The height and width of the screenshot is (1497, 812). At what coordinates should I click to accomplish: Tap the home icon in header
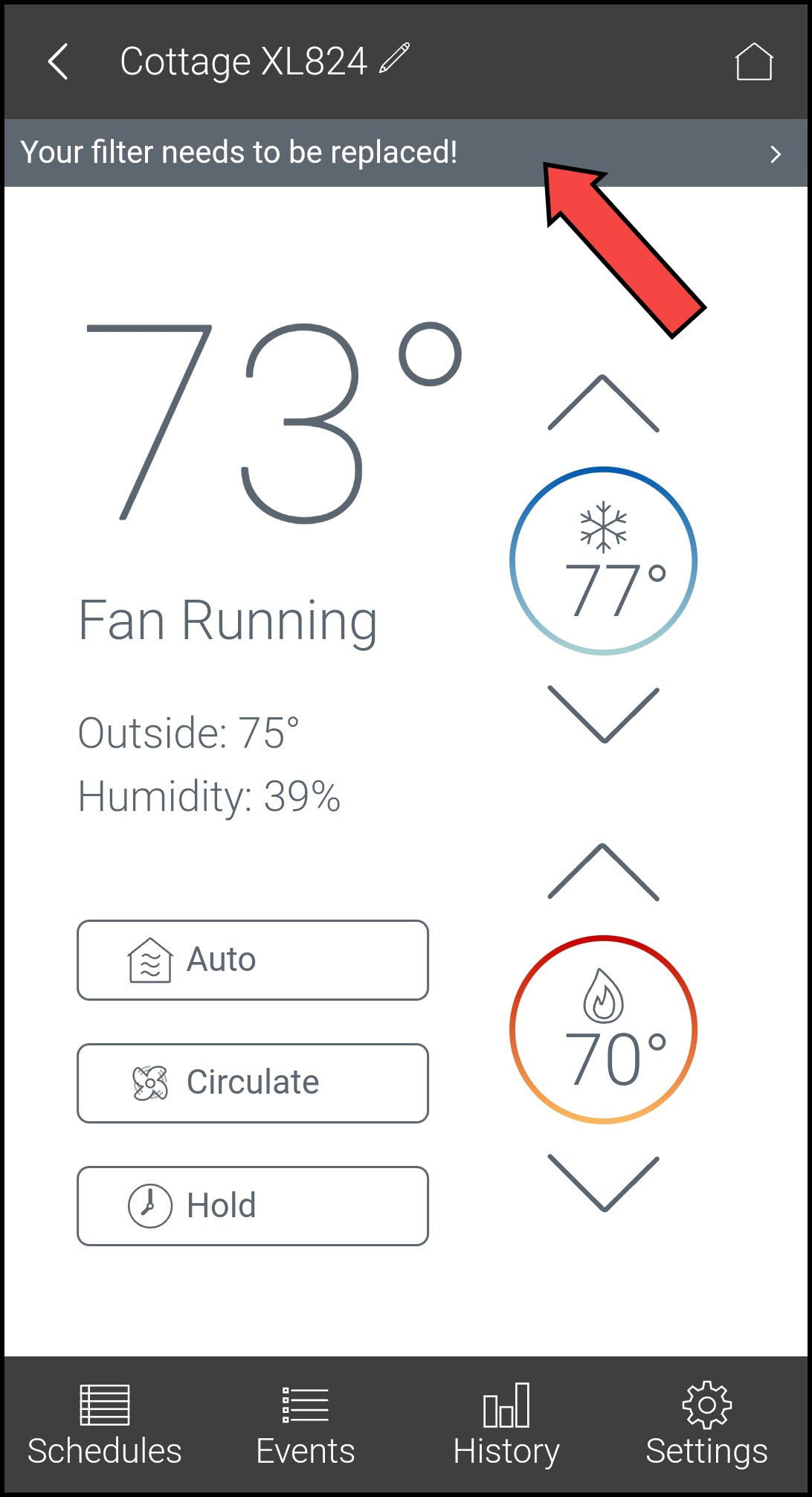[753, 61]
